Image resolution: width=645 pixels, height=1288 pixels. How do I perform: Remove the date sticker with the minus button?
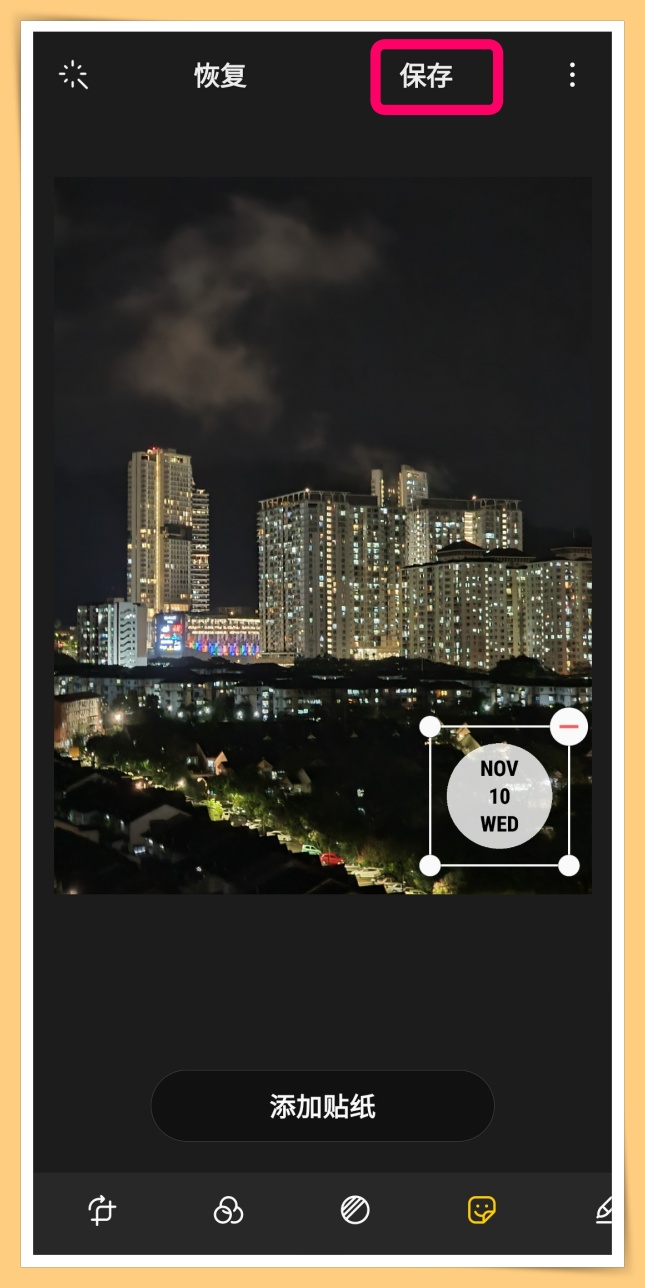pos(569,727)
